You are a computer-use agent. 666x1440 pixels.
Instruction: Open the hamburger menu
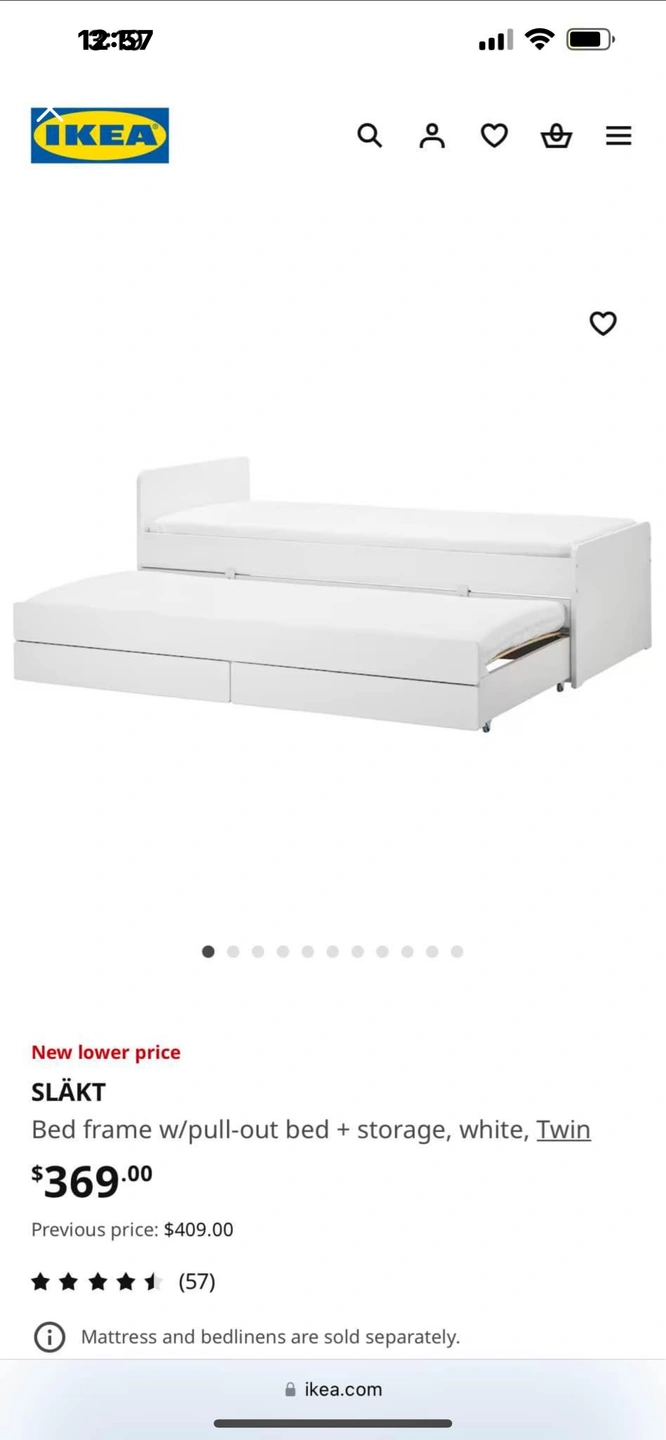tap(618, 135)
